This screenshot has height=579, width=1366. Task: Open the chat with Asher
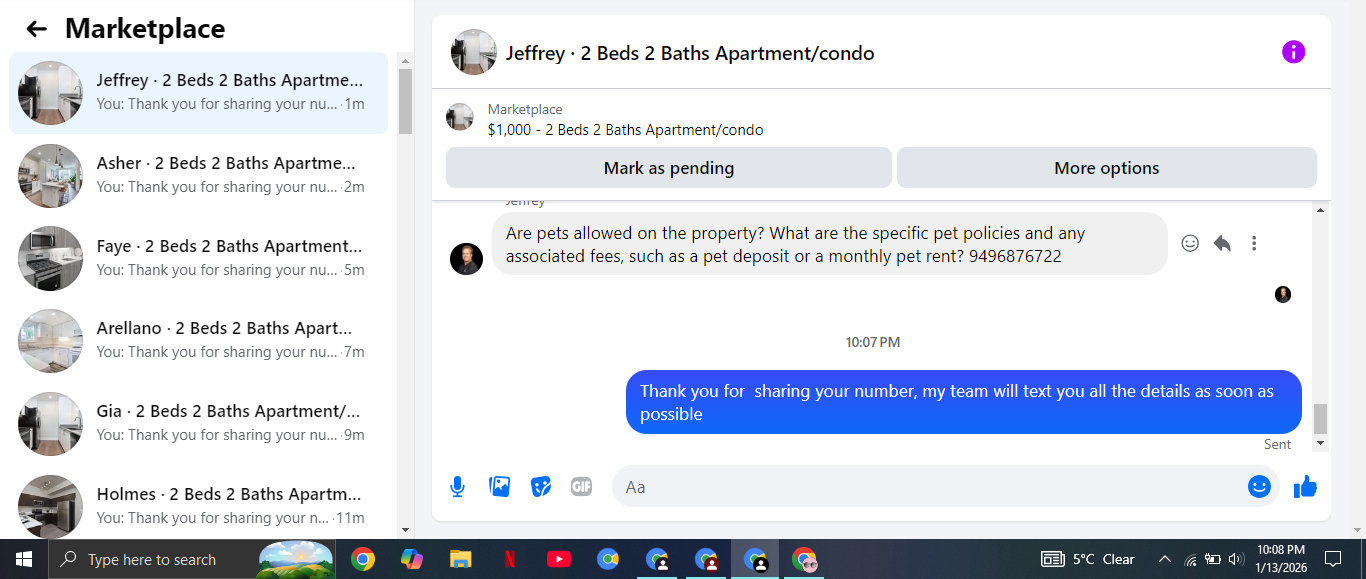(198, 175)
